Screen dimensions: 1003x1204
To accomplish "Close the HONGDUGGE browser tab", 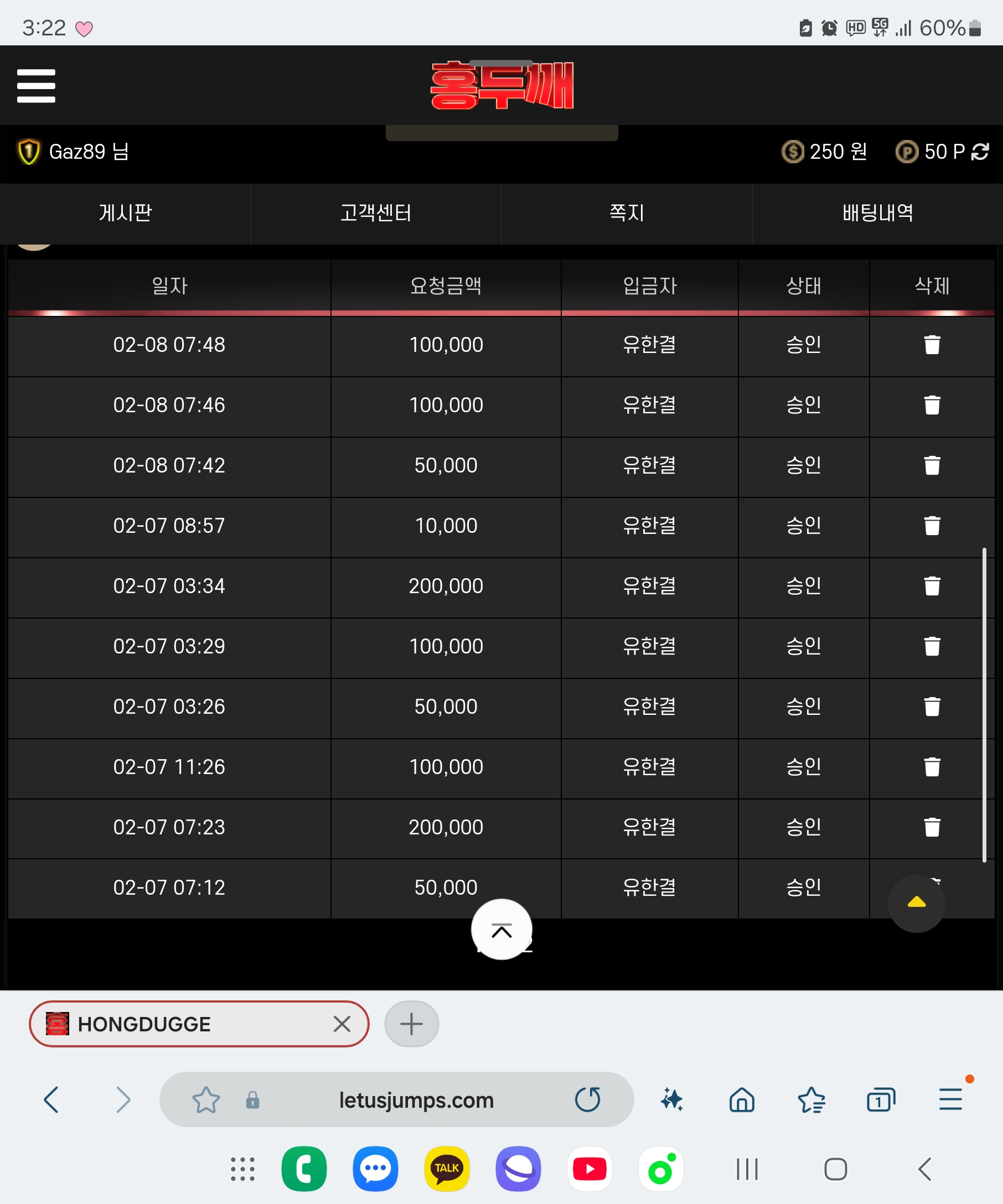I will (342, 1024).
